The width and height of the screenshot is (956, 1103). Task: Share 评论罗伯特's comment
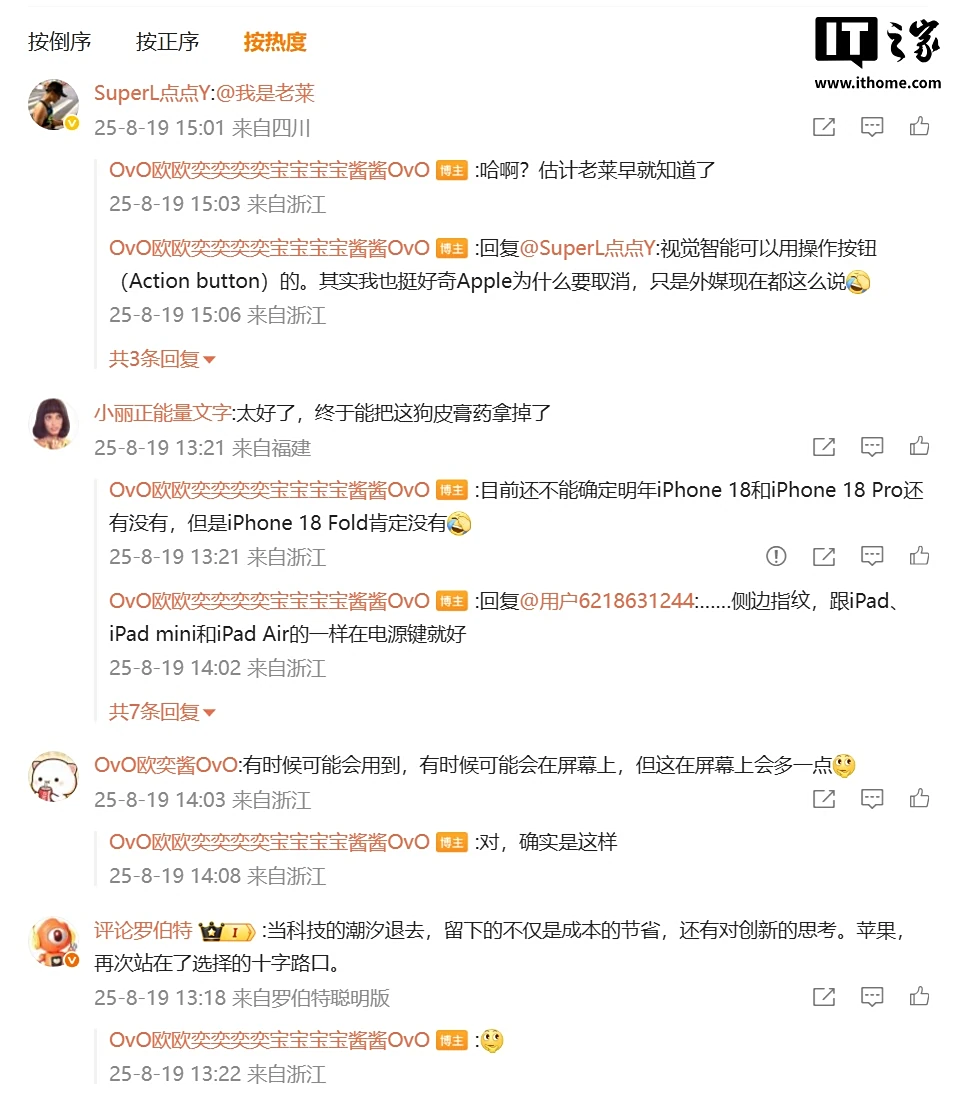click(x=824, y=997)
